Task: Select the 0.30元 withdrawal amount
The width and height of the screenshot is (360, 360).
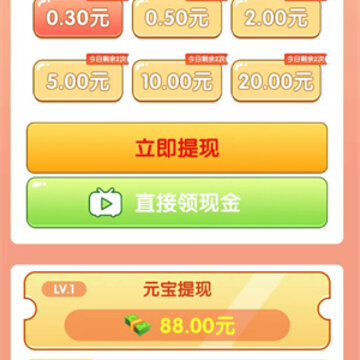Action: point(78,18)
